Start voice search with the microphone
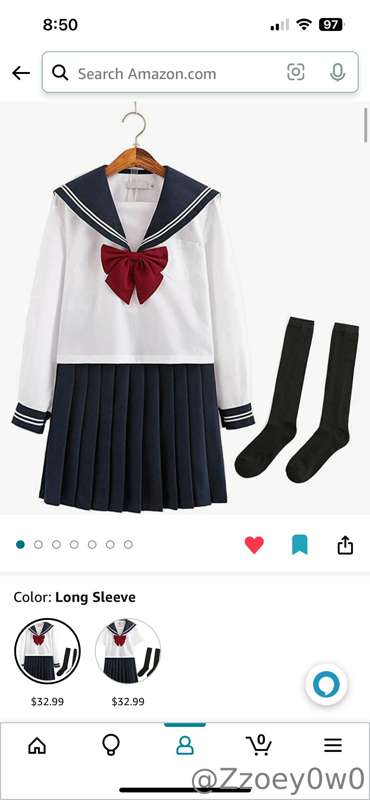 click(337, 72)
